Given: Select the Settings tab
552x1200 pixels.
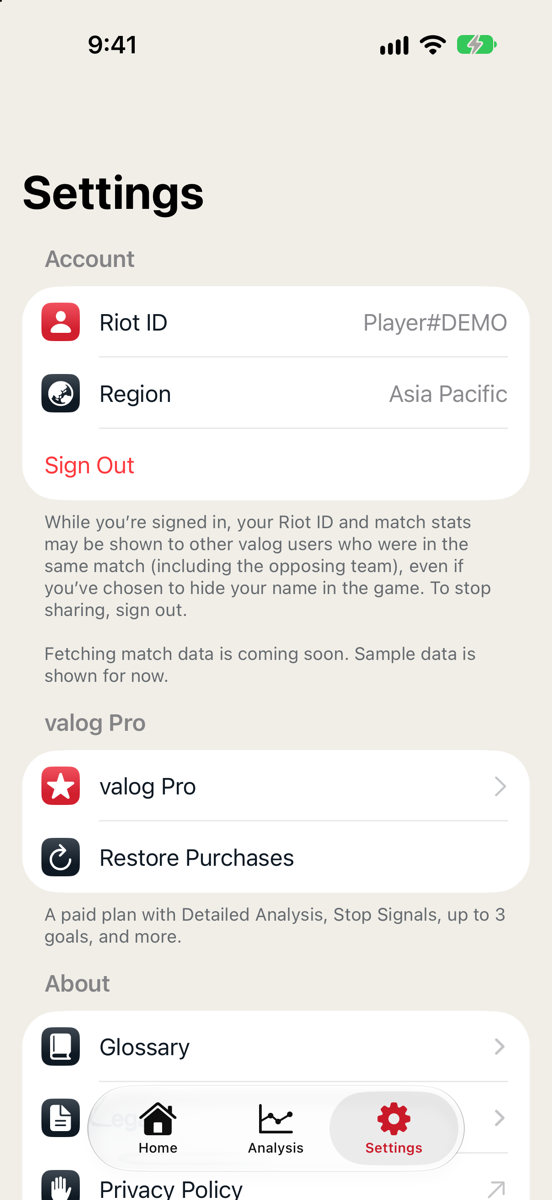Looking at the screenshot, I should point(394,1128).
